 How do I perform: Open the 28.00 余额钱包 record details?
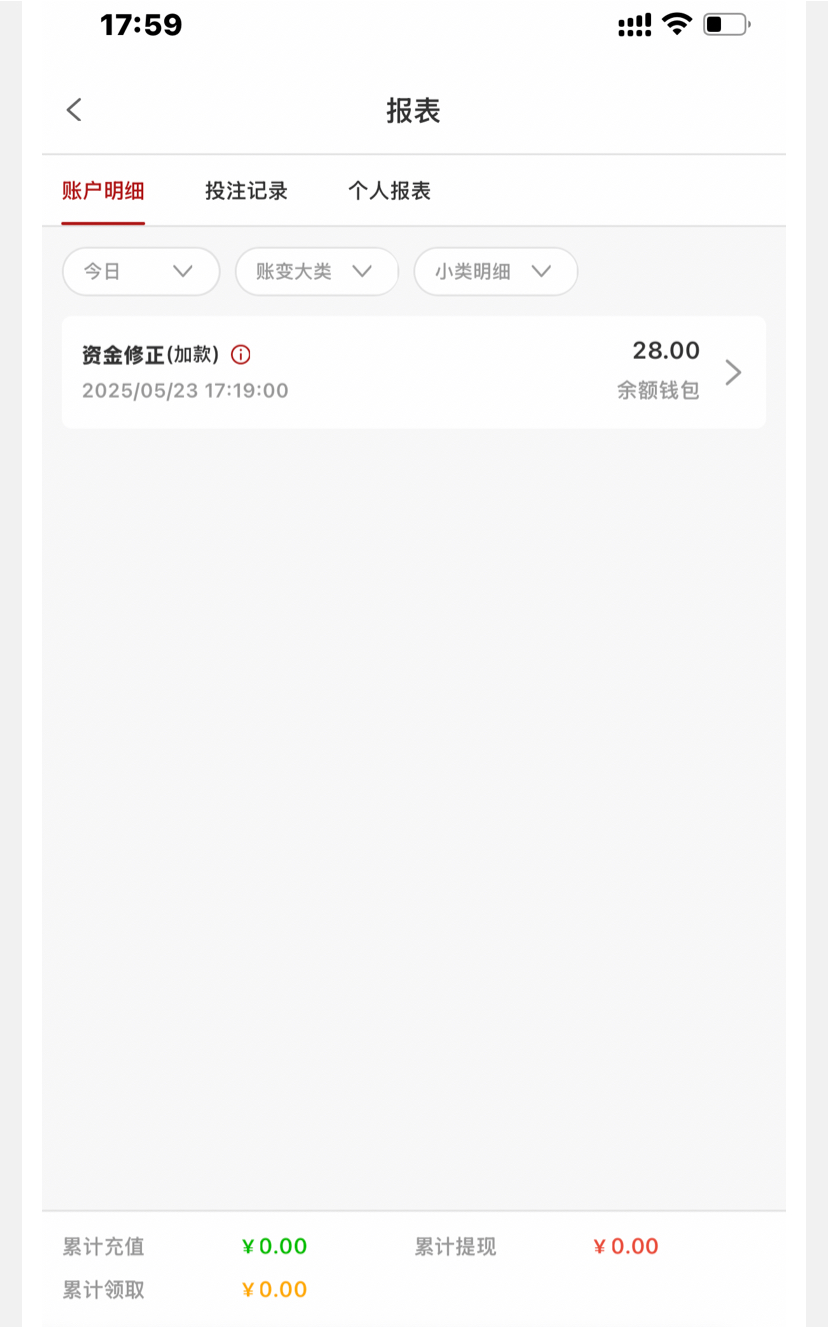click(x=733, y=373)
